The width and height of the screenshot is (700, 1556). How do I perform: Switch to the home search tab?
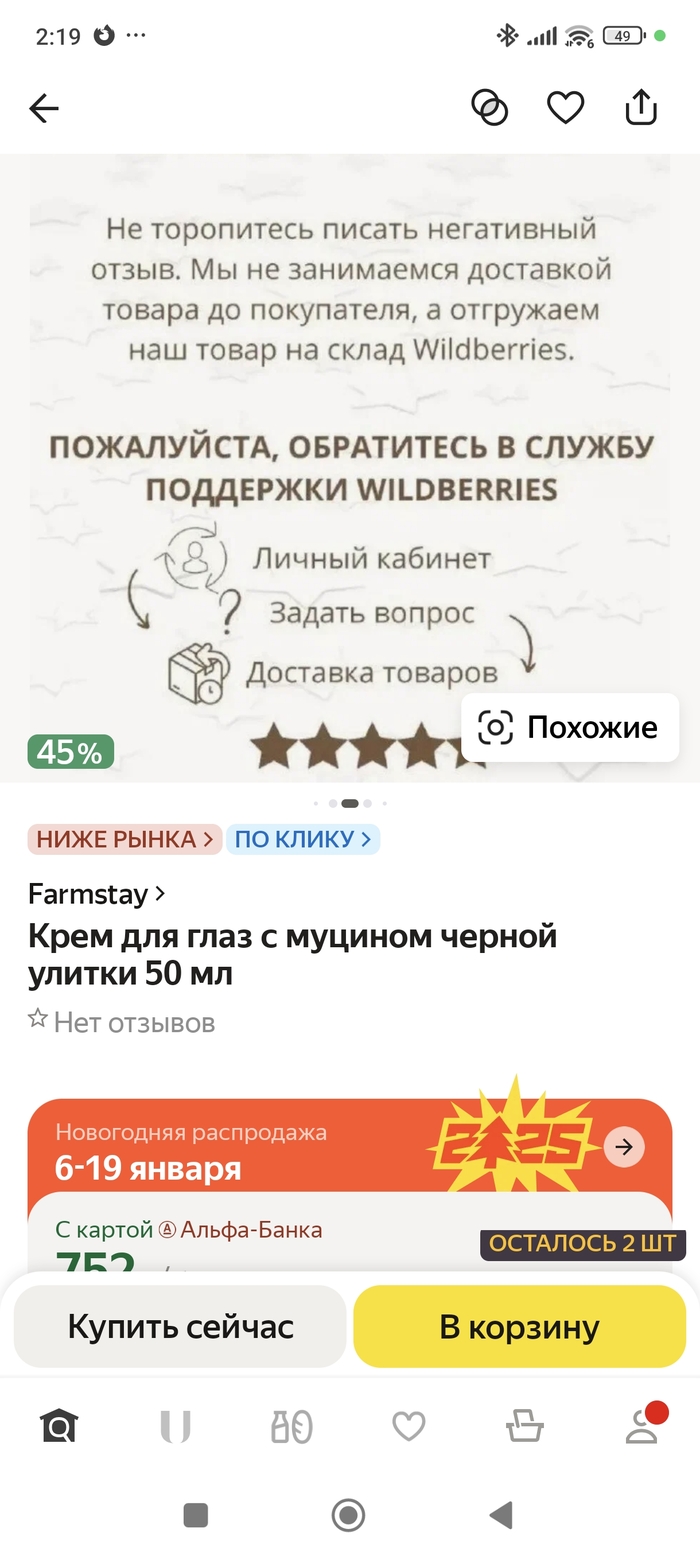tap(59, 1426)
